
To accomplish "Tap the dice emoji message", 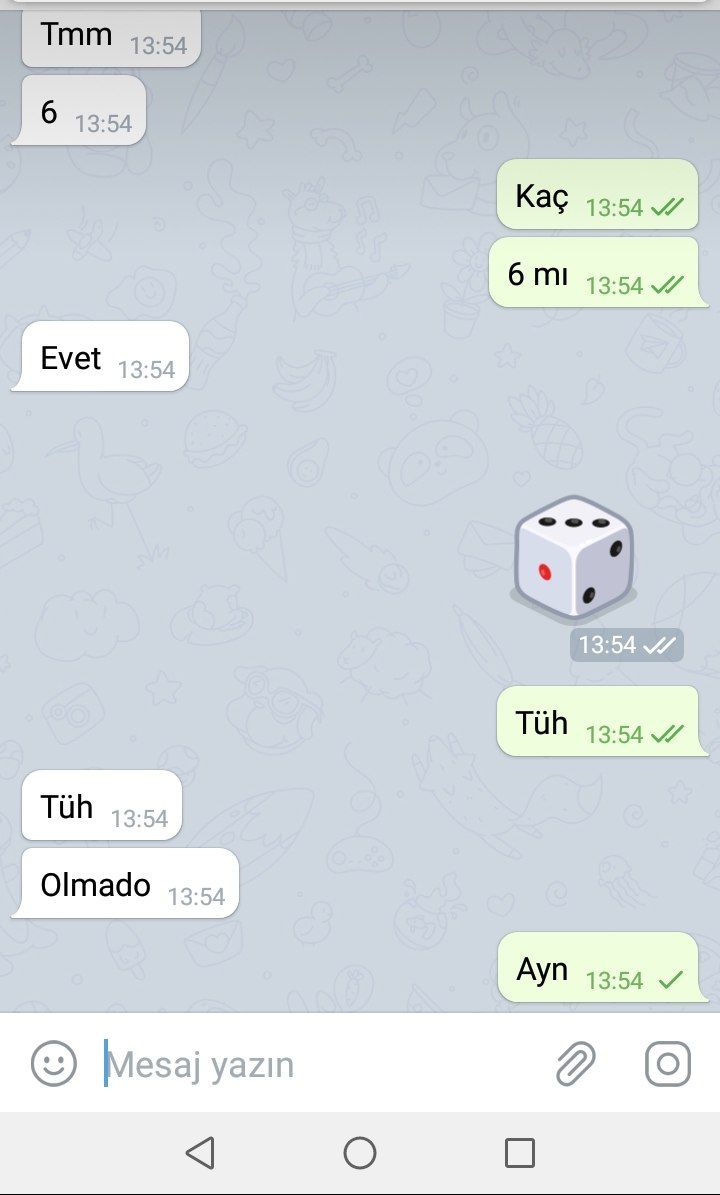I will 573,557.
